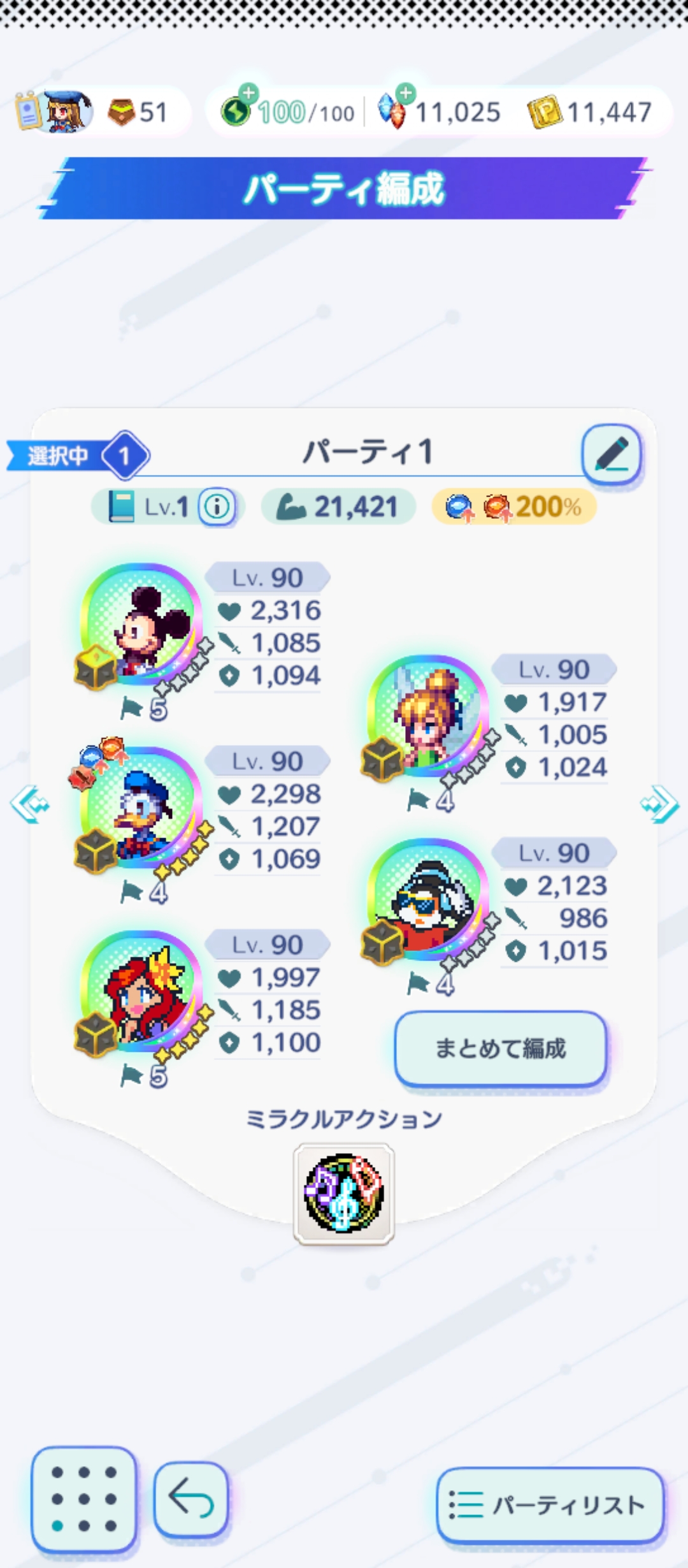Go to the previous party with left arrow

coord(29,804)
